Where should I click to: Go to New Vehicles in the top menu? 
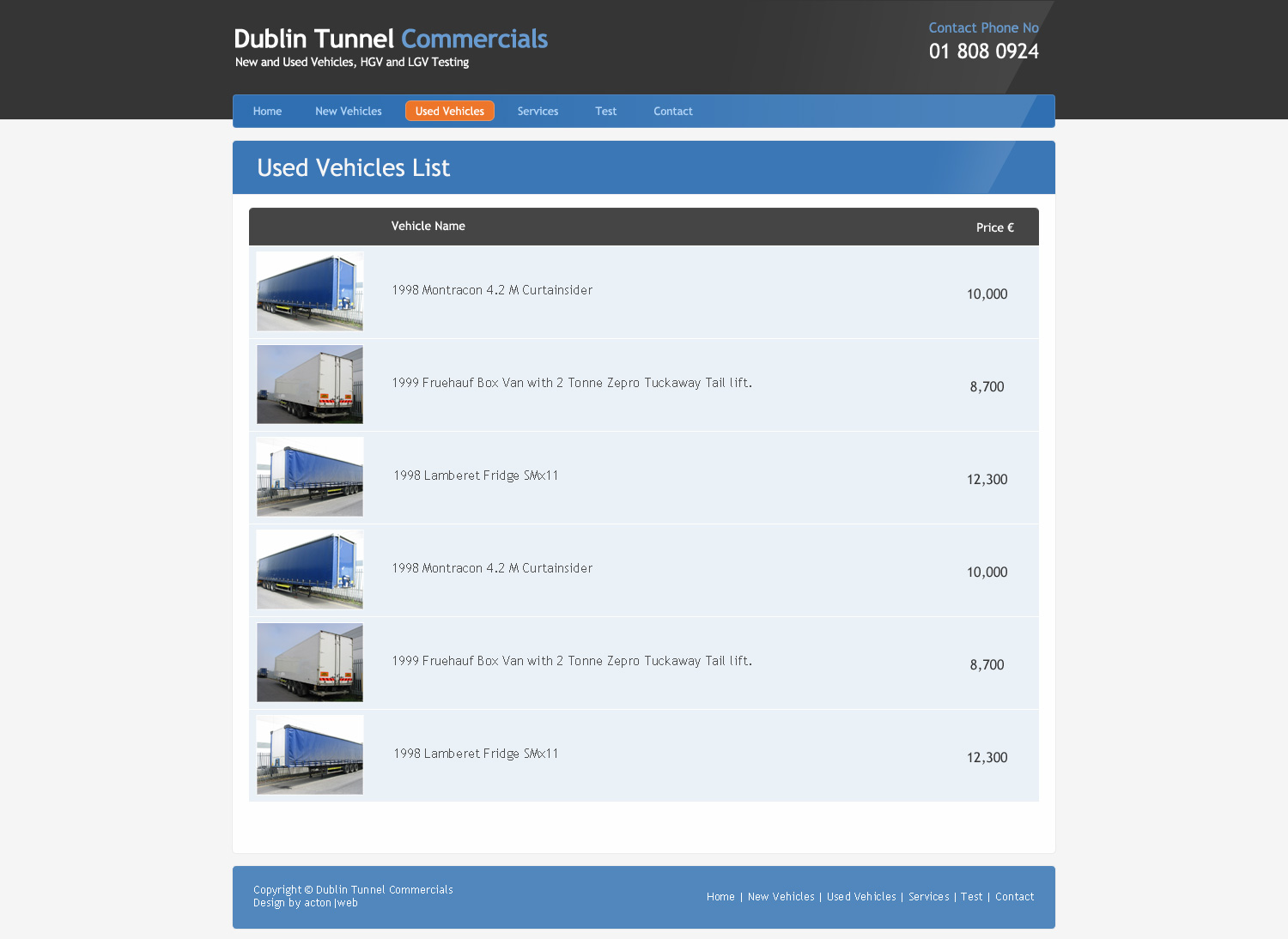coord(348,112)
